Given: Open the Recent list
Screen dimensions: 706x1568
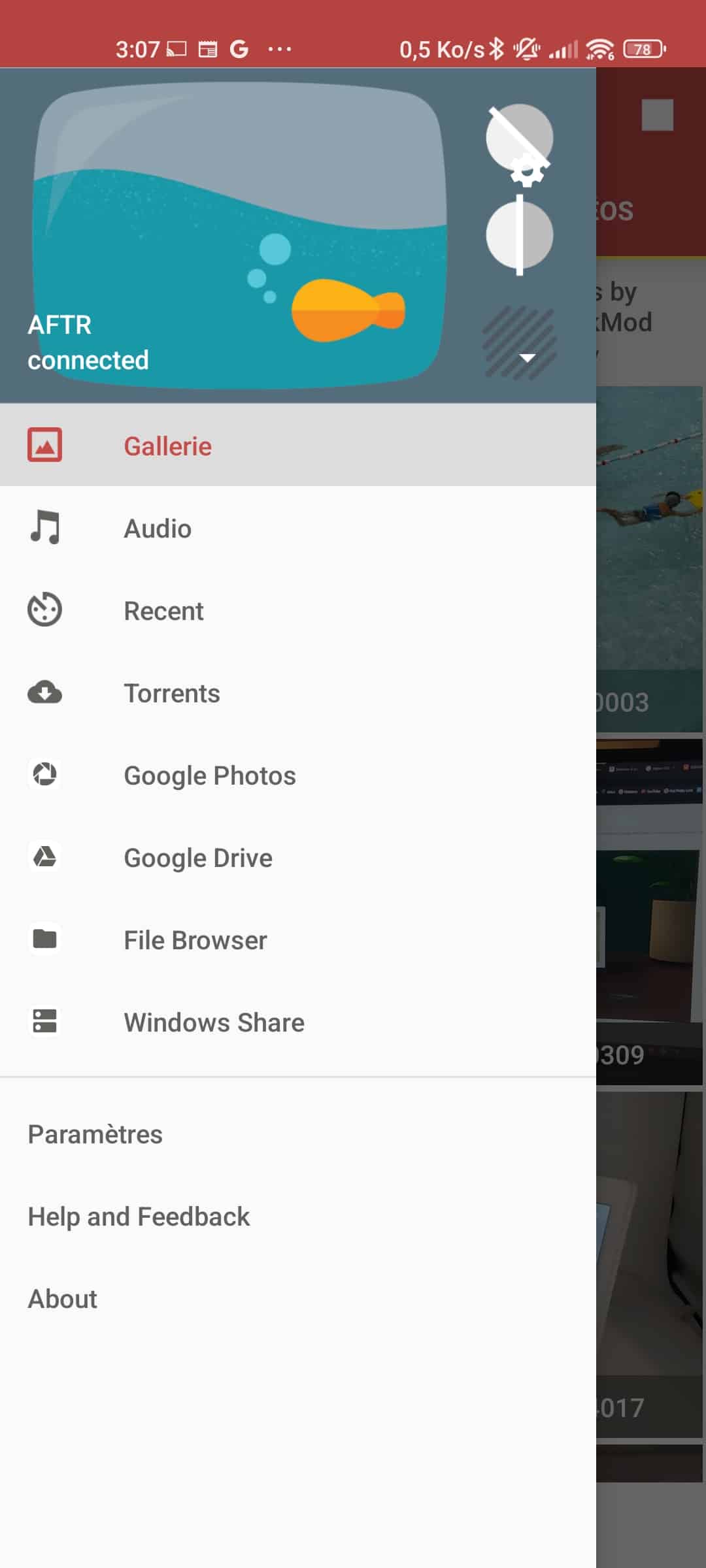Looking at the screenshot, I should [x=297, y=610].
